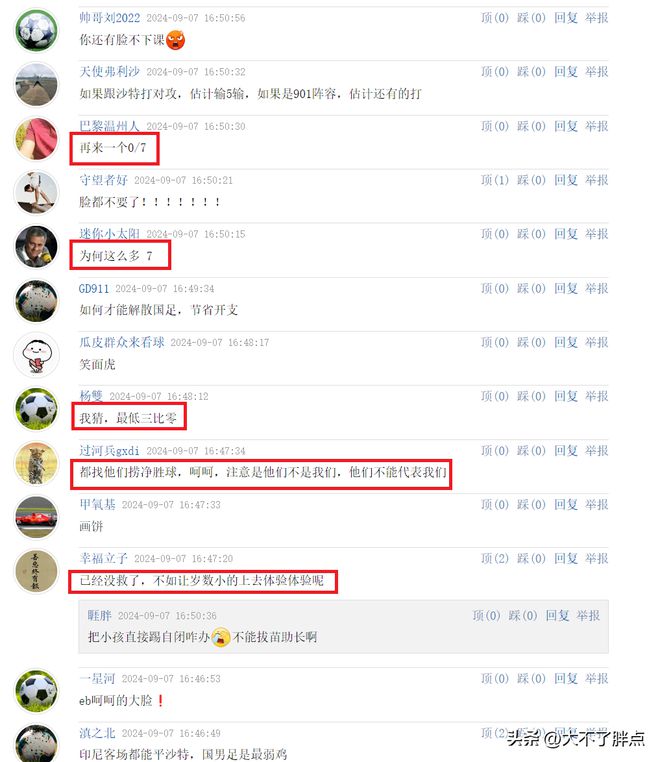Report 过河兵gxdi's comment
Screen dimensions: 660x762
pos(596,450)
